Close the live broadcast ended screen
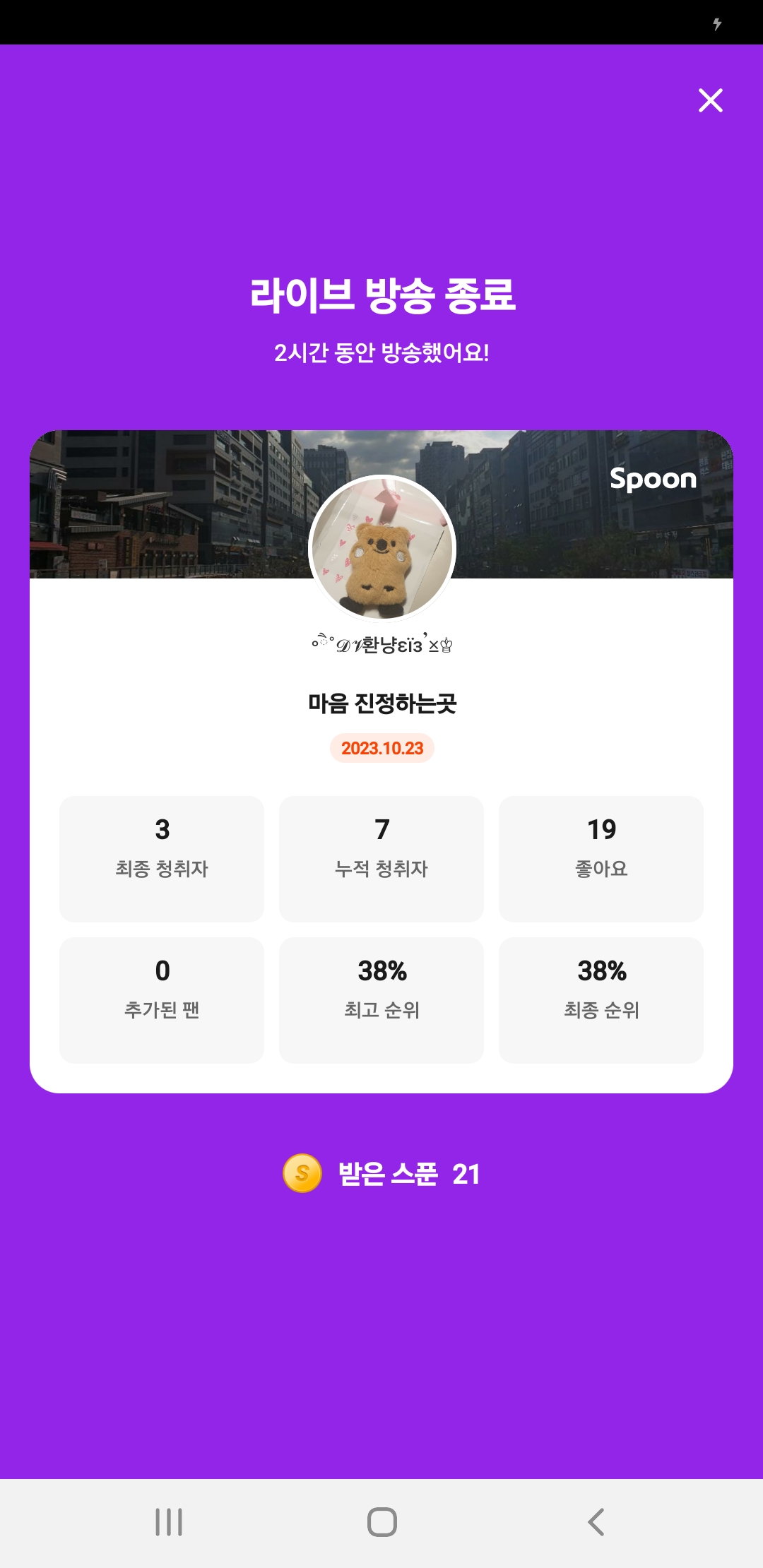The height and width of the screenshot is (1568, 763). coord(710,100)
